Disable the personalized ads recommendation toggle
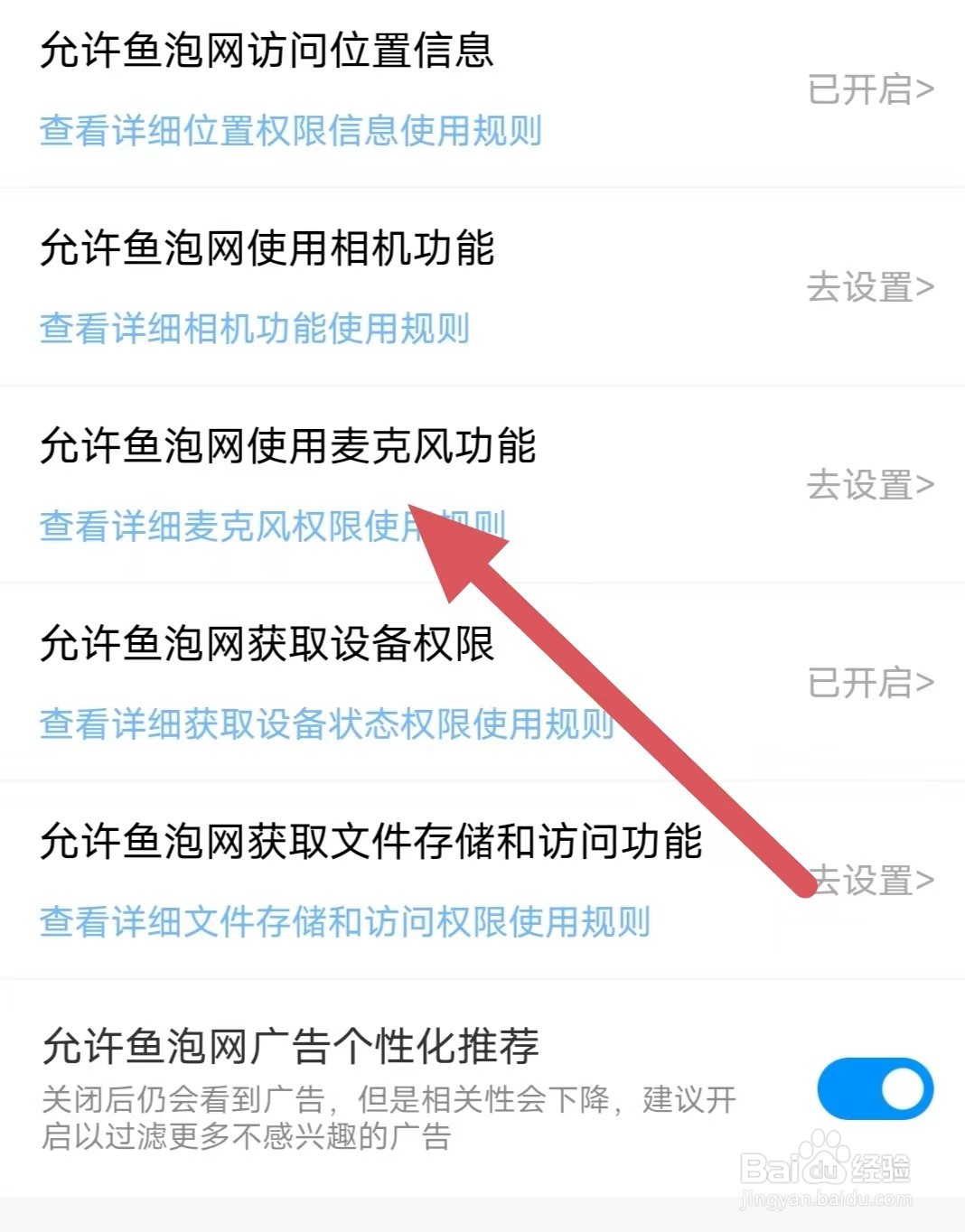Screen dimensions: 965x1232 tap(874, 1088)
